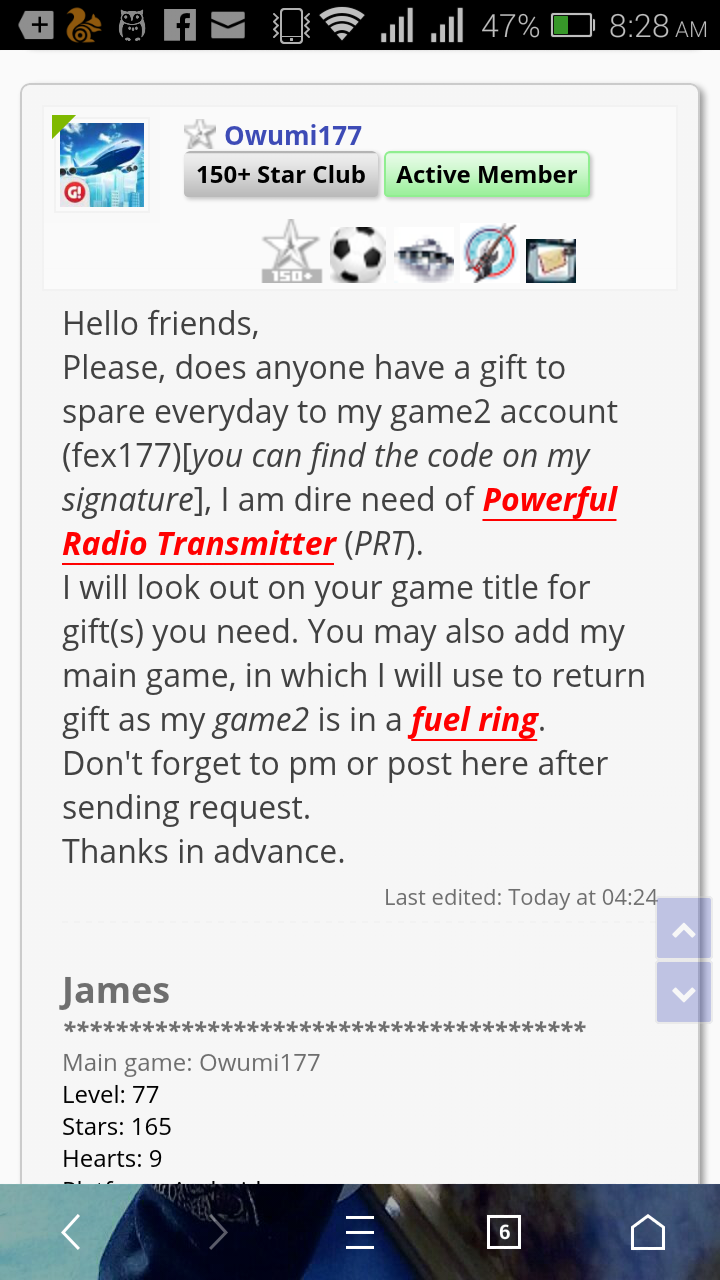Show the 6 open tabs

point(504,1232)
